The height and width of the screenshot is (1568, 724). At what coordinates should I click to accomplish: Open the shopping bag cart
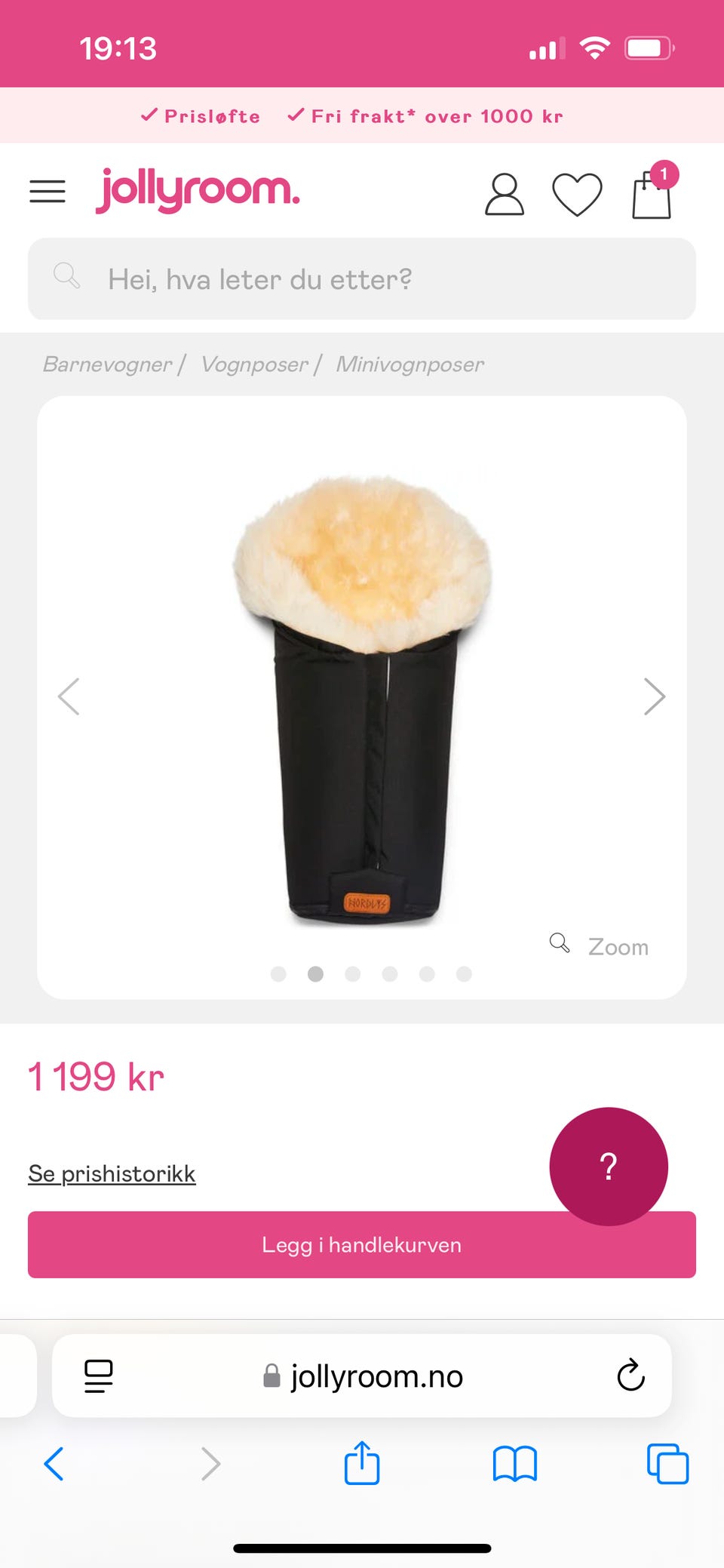[x=652, y=195]
